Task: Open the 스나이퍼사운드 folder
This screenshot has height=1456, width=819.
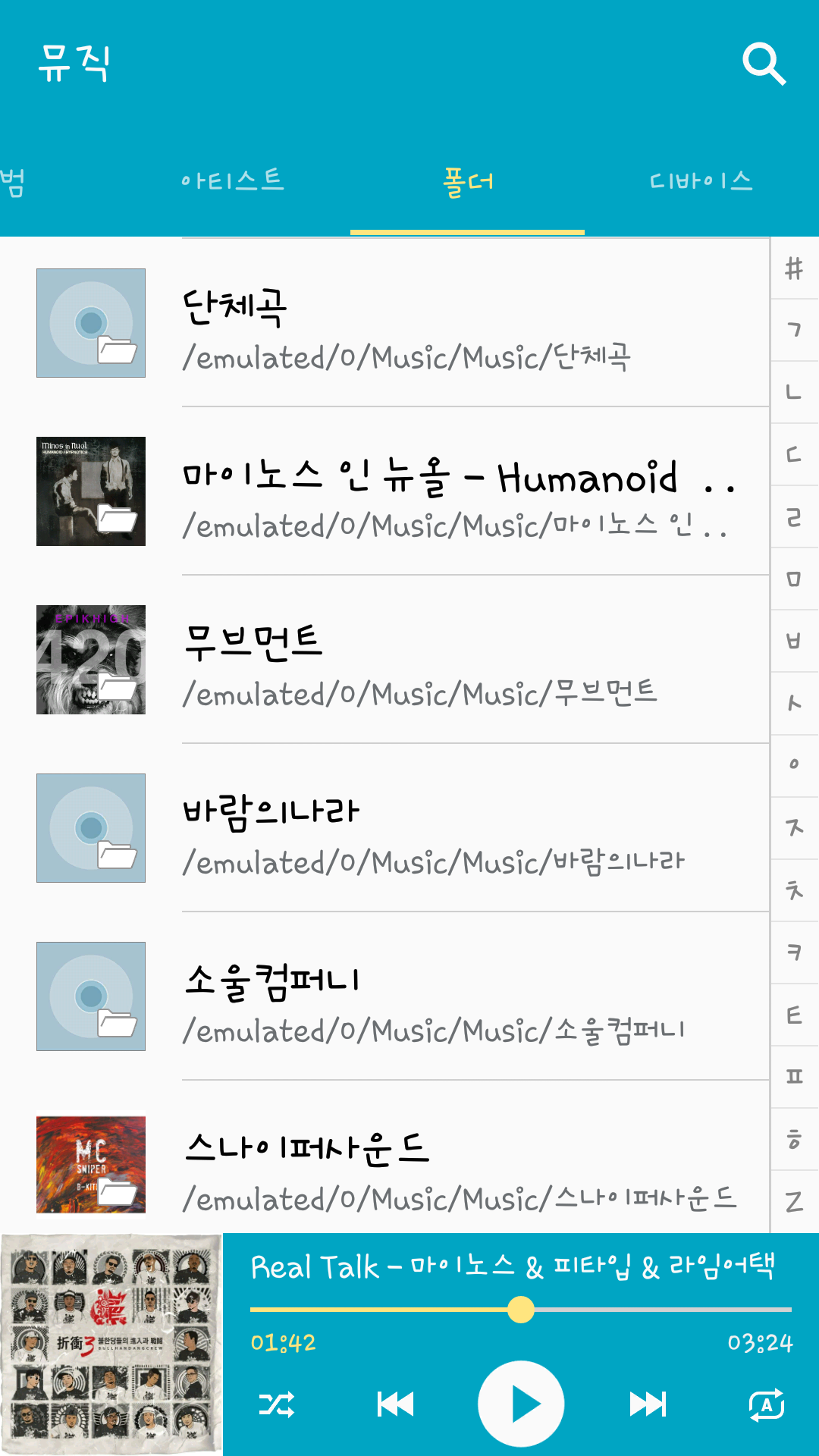Action: [385, 1157]
